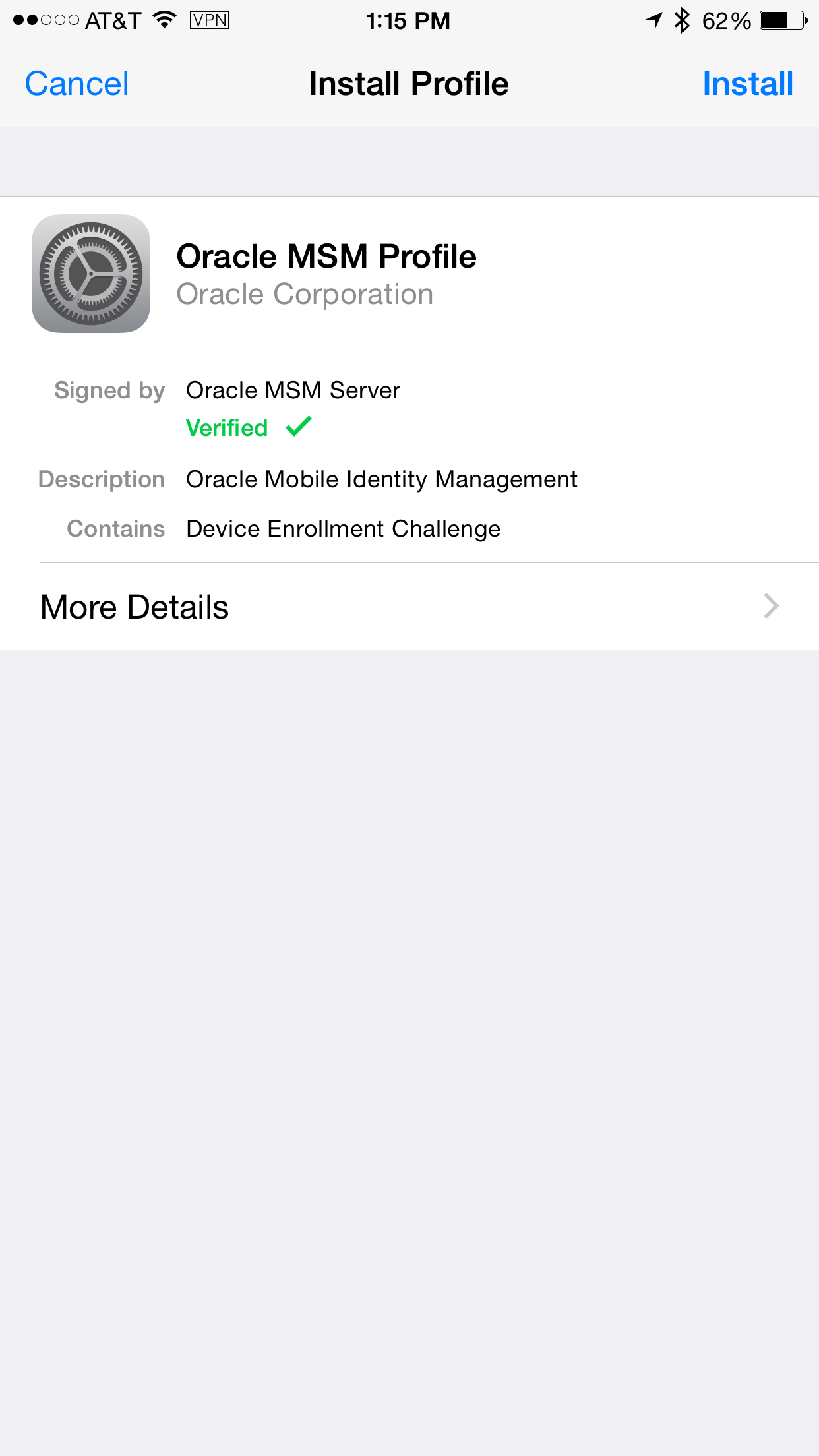Tap the green Verified checkmark icon

pyautogui.click(x=297, y=427)
